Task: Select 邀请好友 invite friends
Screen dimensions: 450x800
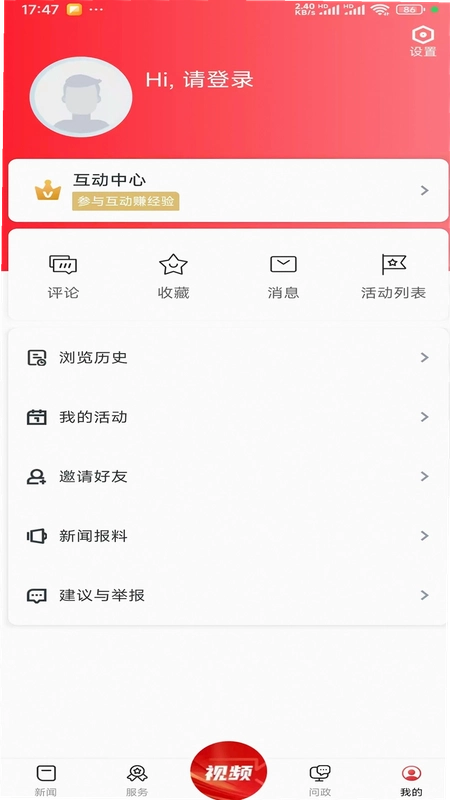Action: tap(229, 477)
